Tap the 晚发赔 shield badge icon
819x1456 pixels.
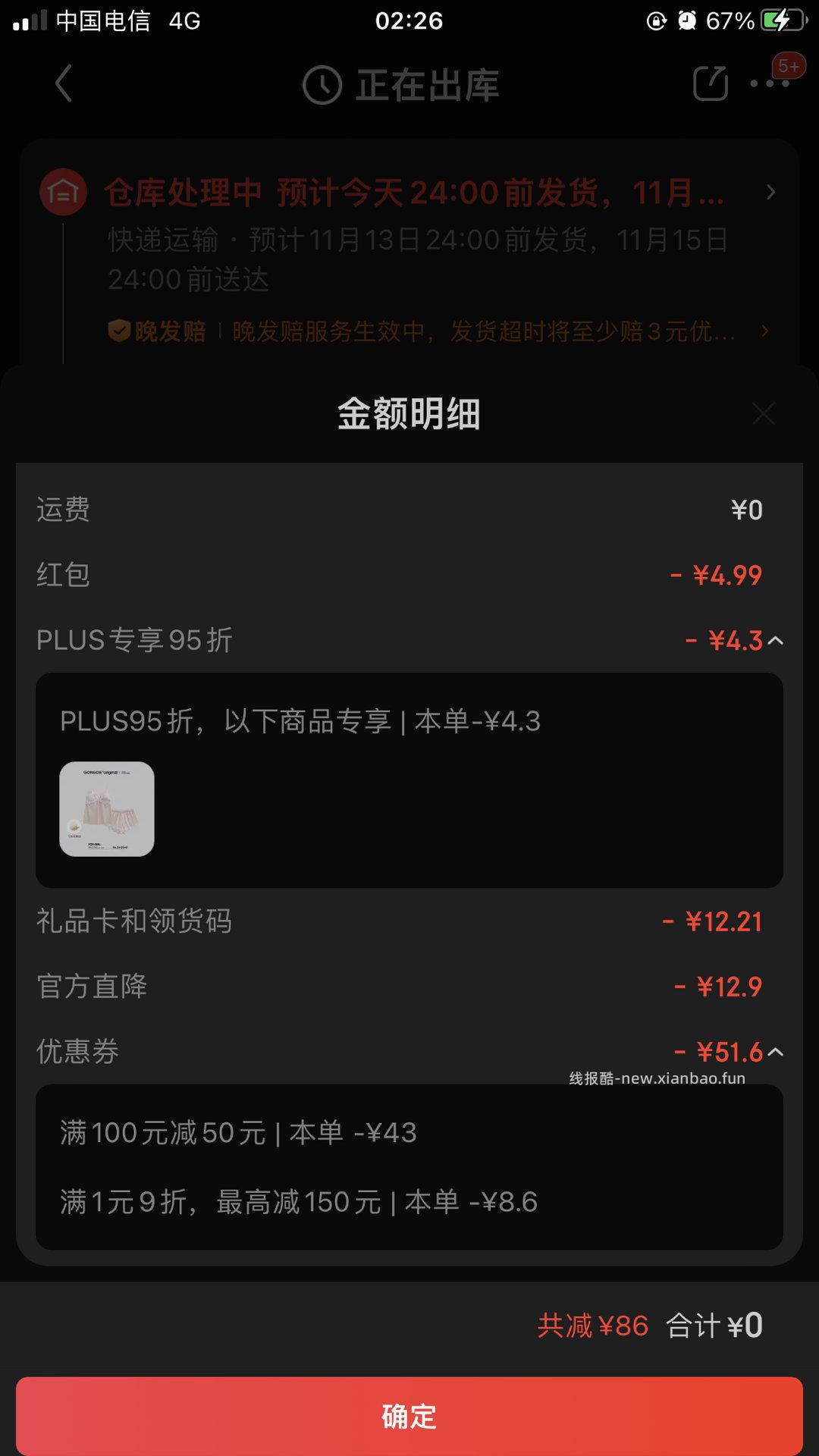120,331
